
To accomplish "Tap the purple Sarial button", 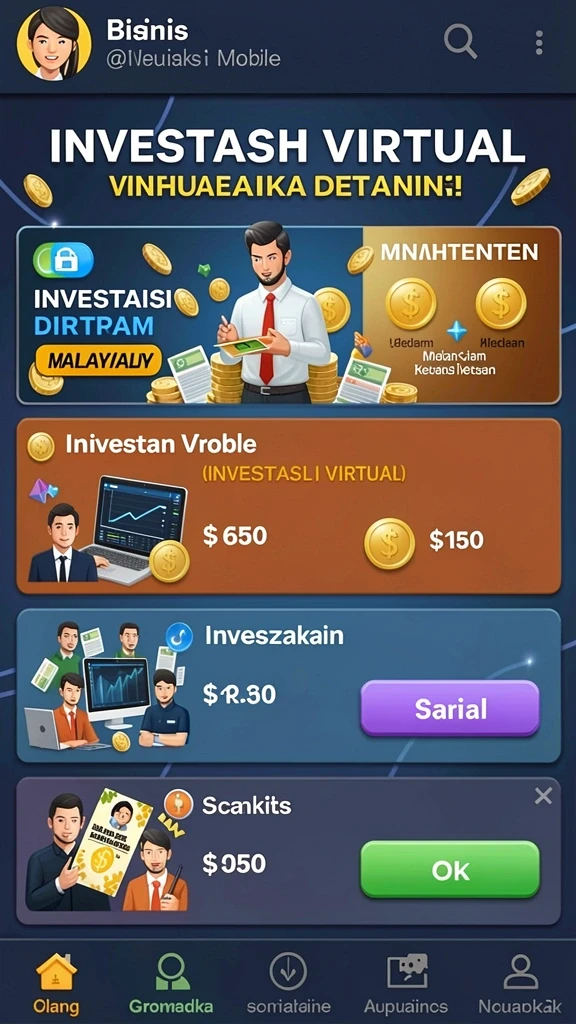I will (450, 709).
